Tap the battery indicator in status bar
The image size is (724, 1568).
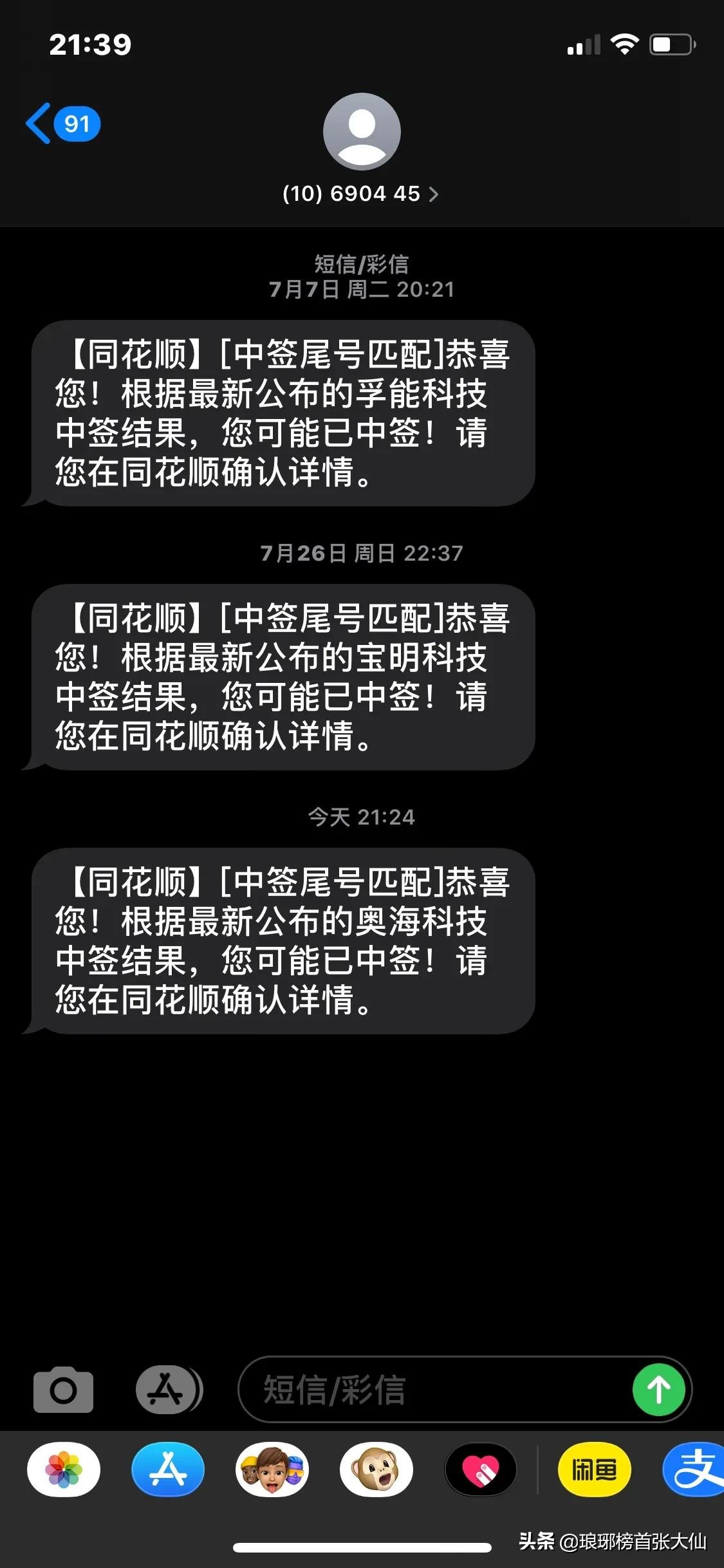672,44
